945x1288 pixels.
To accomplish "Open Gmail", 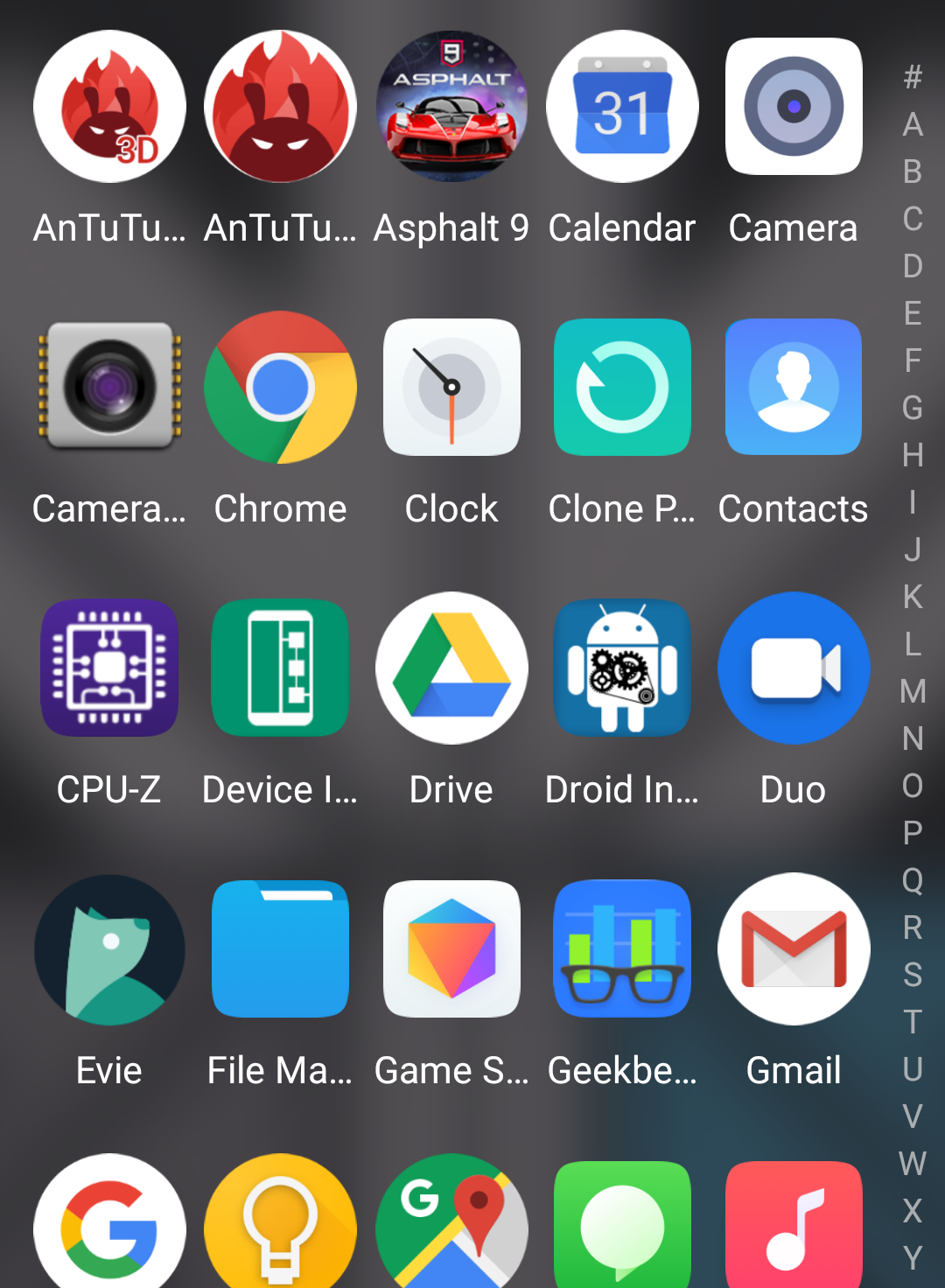I will tap(794, 949).
